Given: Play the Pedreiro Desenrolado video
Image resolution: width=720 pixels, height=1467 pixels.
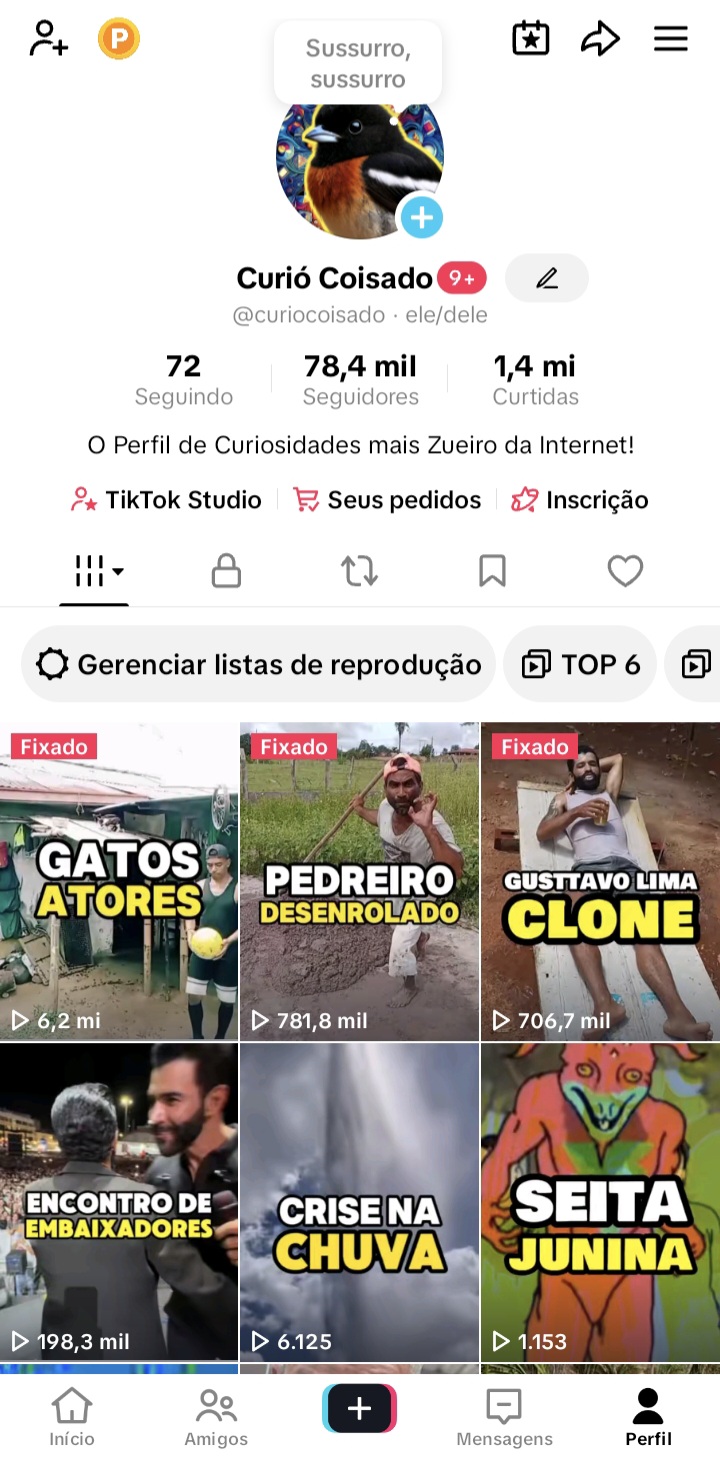Looking at the screenshot, I should click(359, 880).
